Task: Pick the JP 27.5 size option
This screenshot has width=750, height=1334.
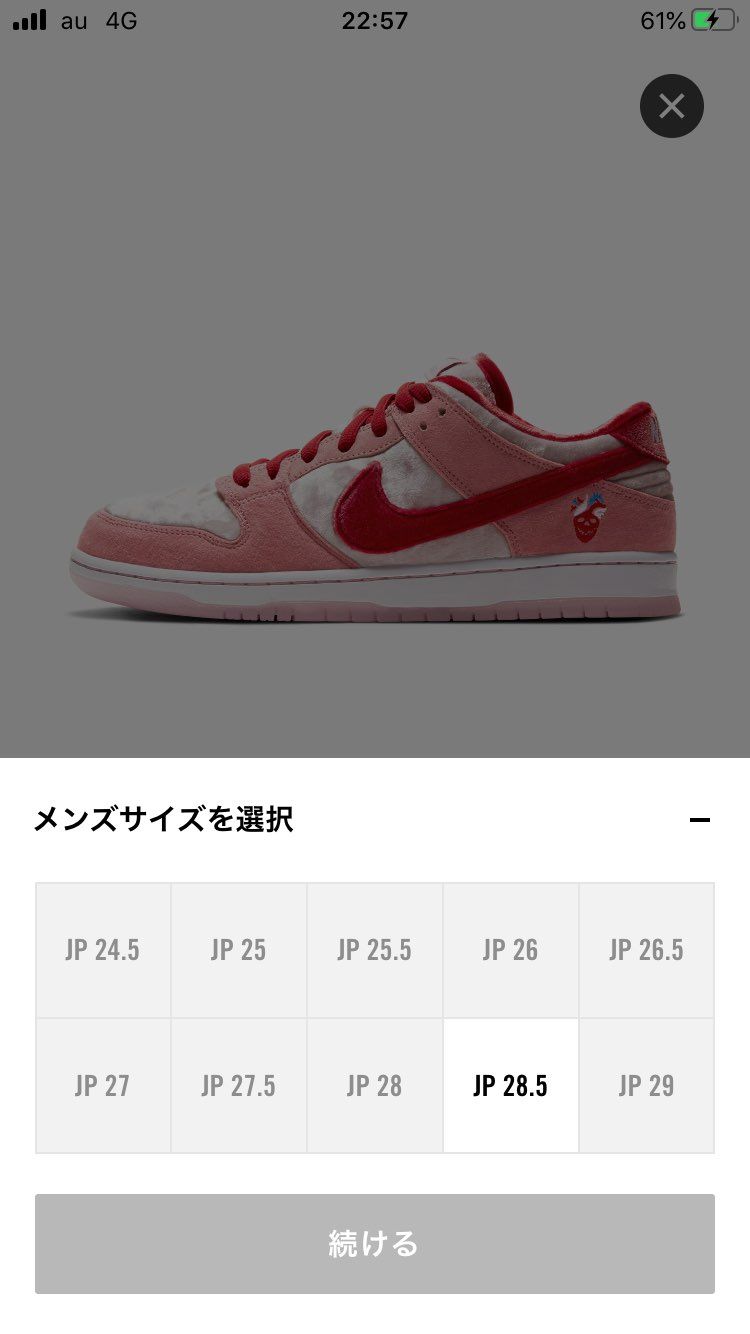Action: pyautogui.click(x=239, y=1086)
